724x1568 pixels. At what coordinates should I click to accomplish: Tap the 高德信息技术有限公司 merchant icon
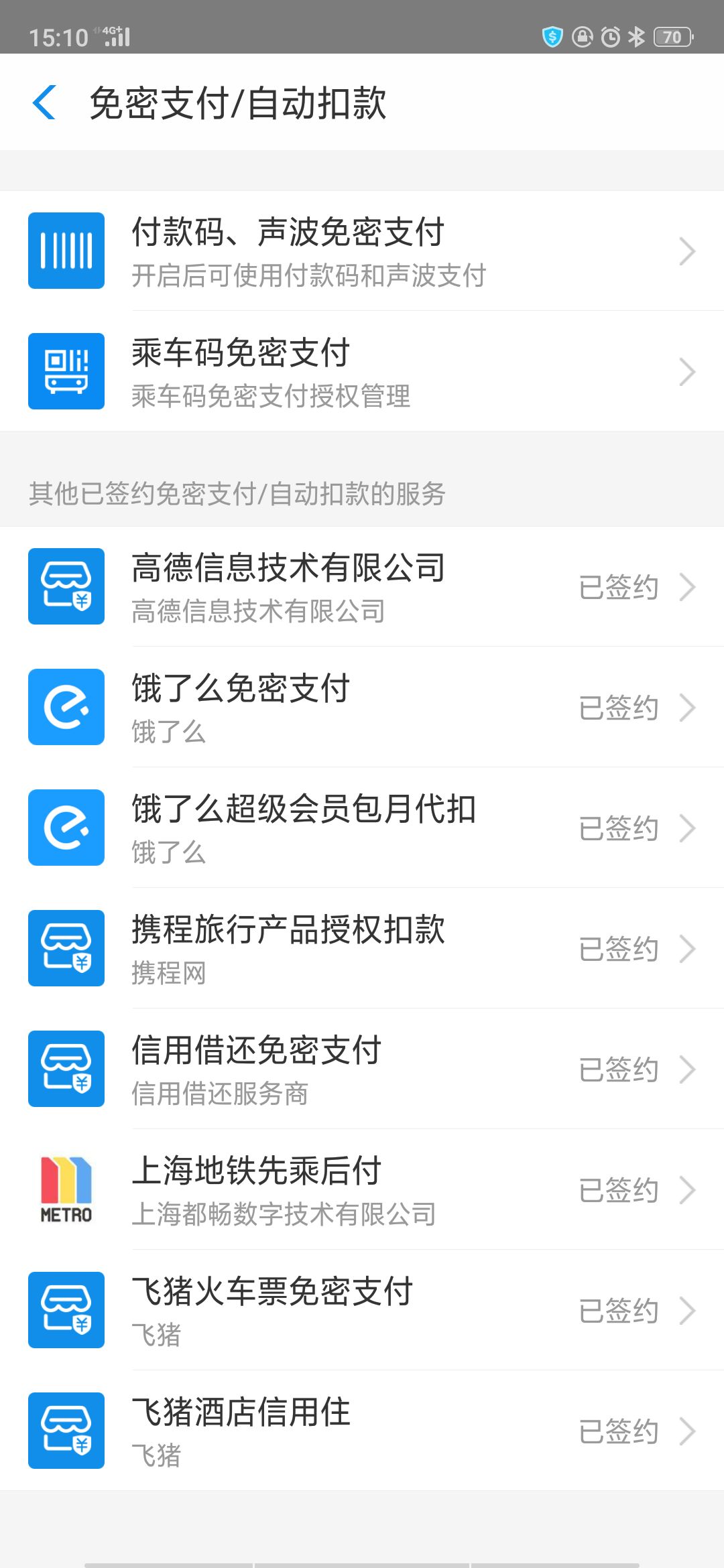65,585
